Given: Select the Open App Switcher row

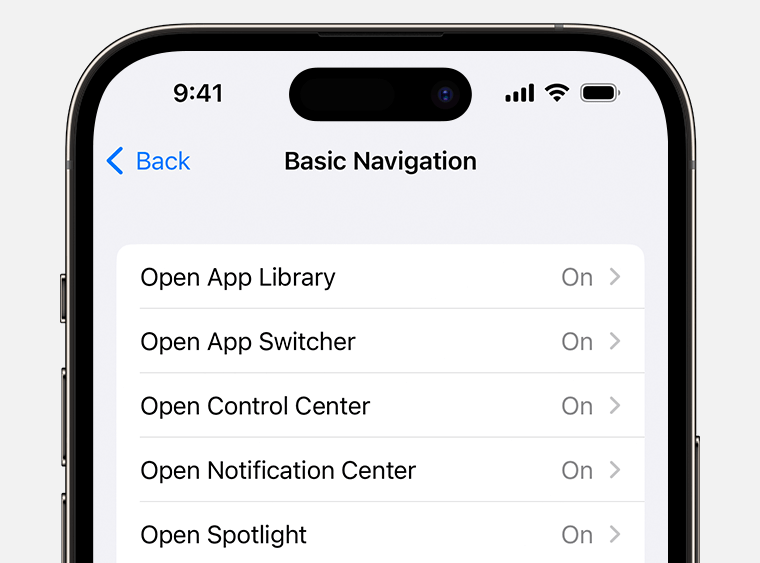Looking at the screenshot, I should (380, 341).
